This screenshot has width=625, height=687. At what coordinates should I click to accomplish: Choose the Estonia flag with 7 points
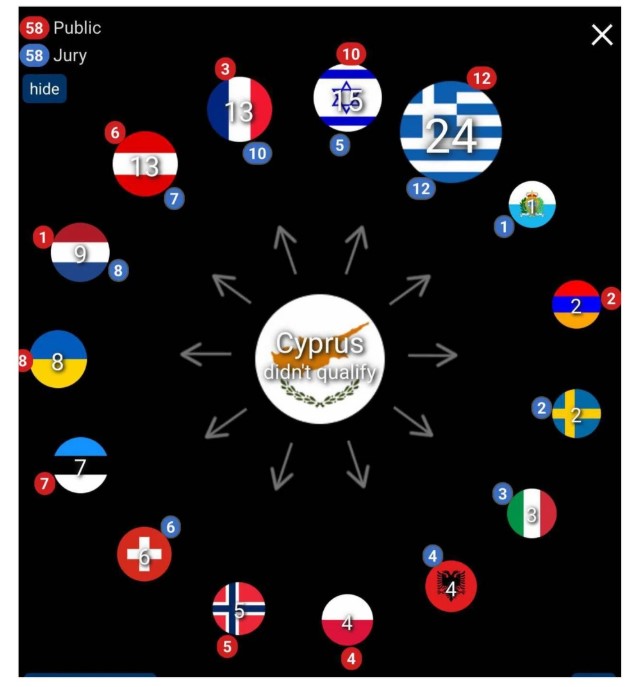(80, 466)
